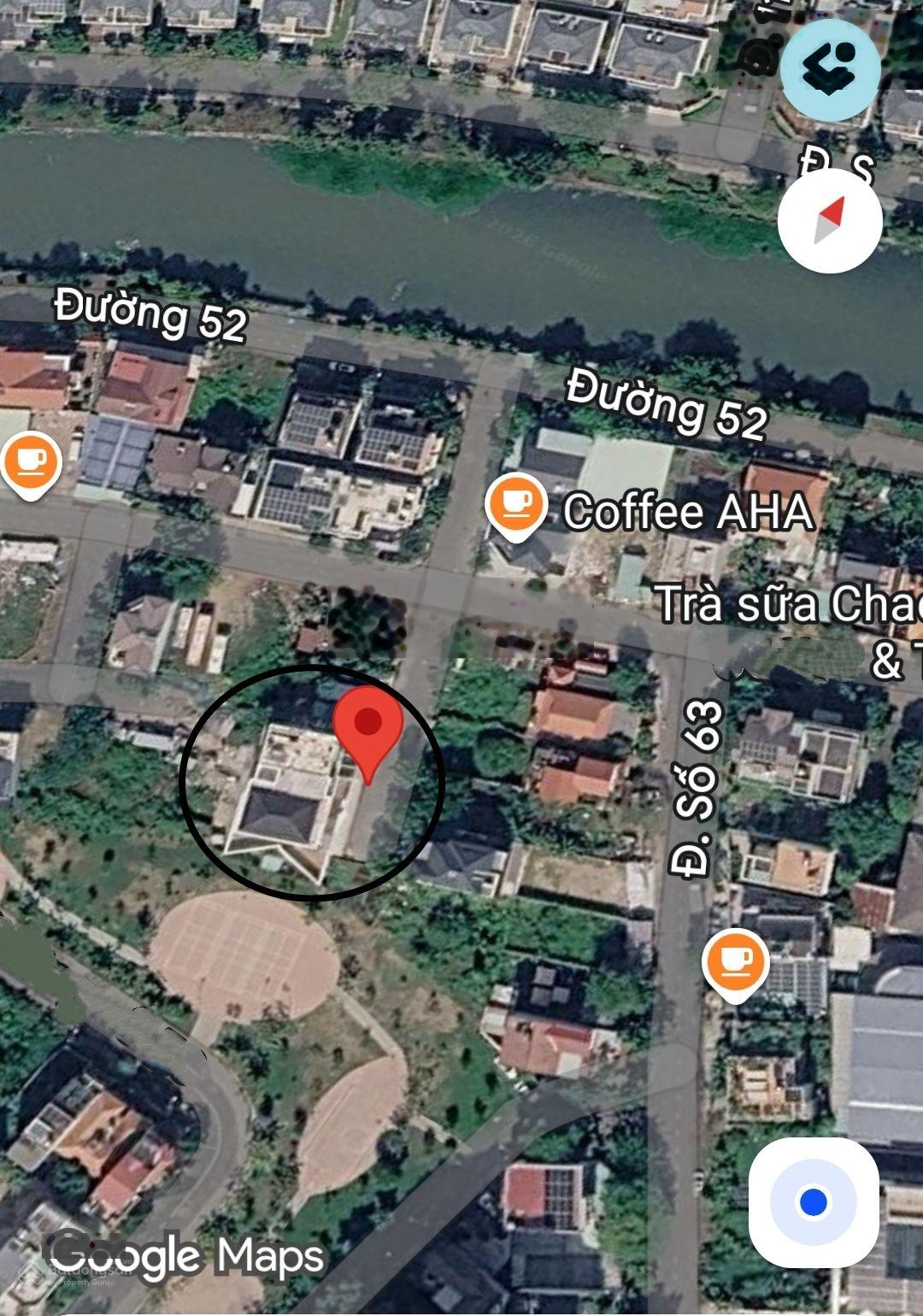923x1316 pixels.
Task: Open the Coffee AHA place marker
Action: pyautogui.click(x=515, y=507)
